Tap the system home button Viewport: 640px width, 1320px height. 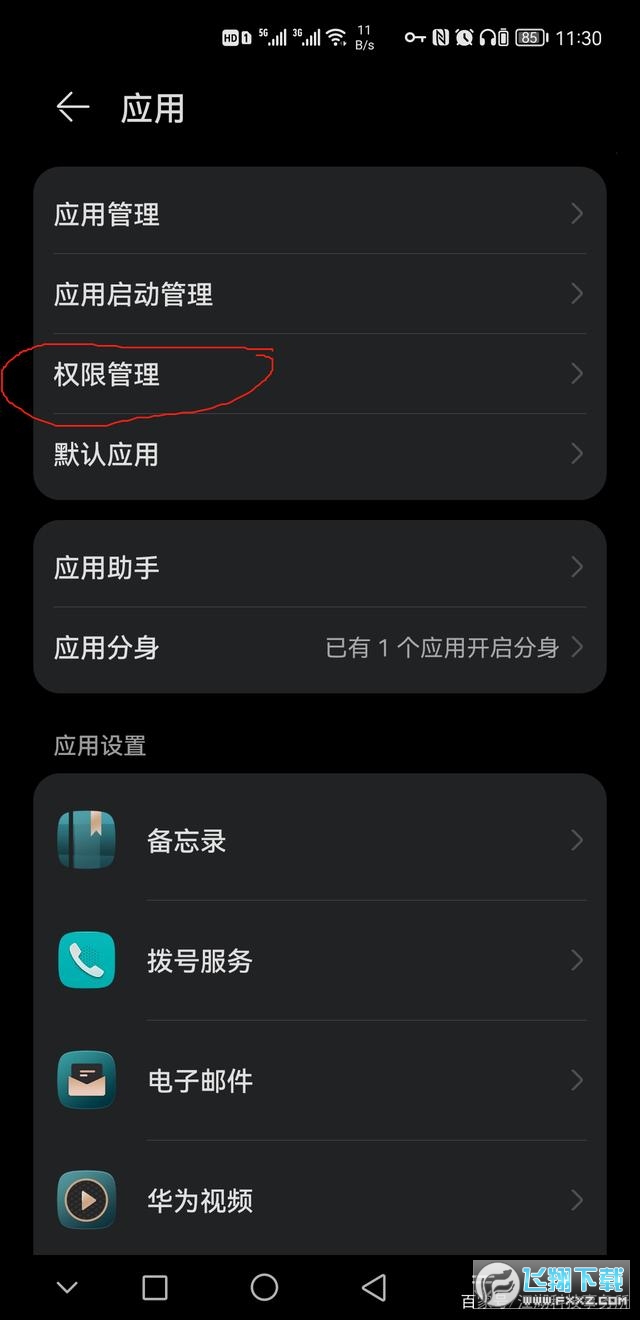264,1287
